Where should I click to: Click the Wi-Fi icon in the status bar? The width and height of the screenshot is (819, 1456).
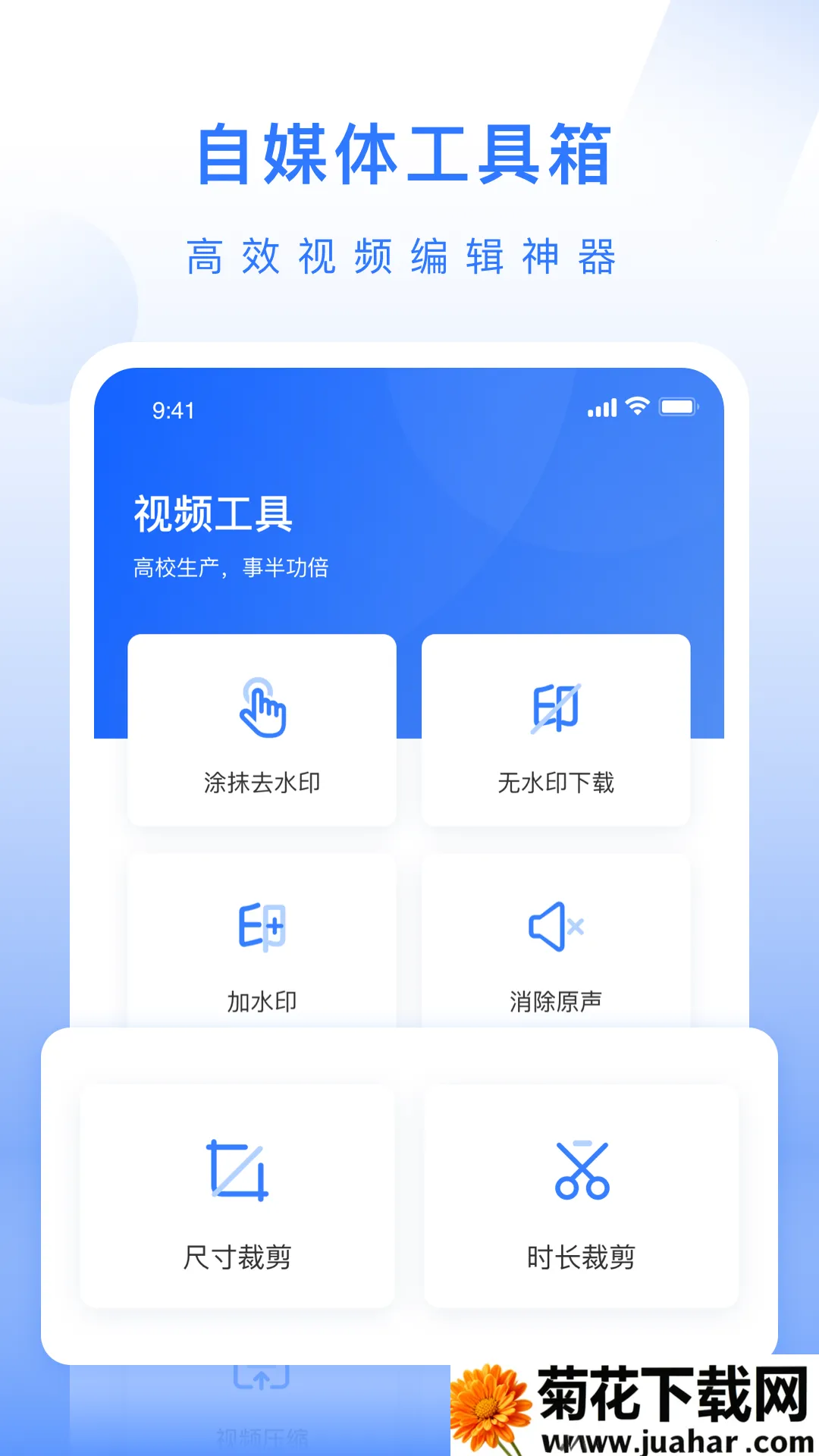tap(639, 408)
